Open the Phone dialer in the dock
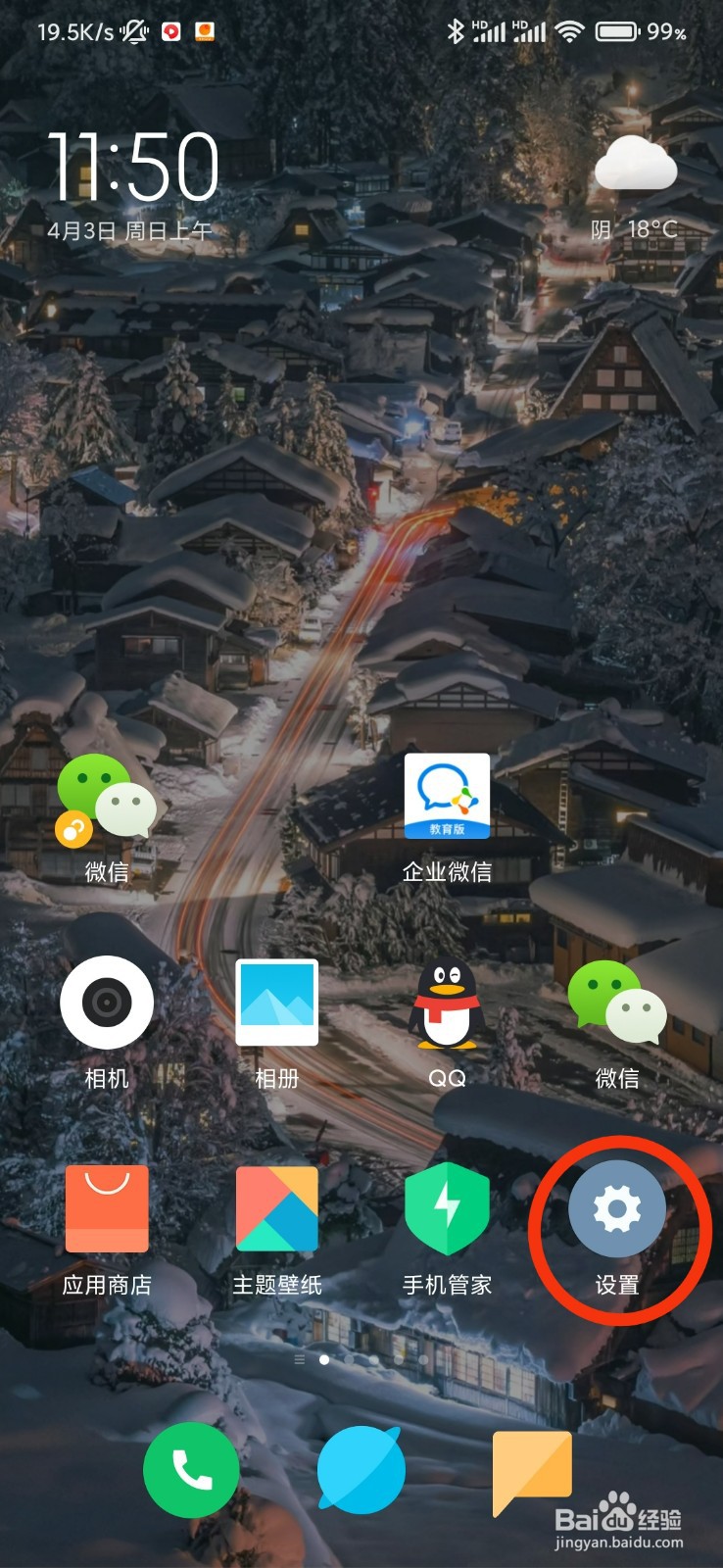 [x=192, y=1470]
